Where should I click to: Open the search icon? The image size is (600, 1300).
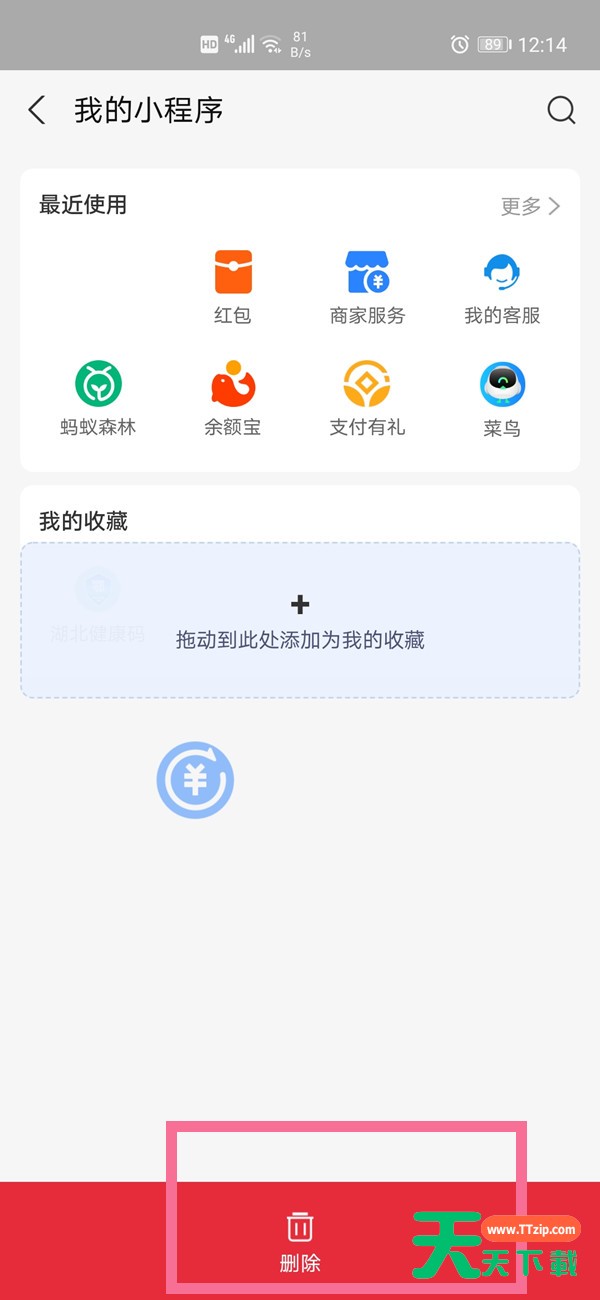pyautogui.click(x=561, y=110)
